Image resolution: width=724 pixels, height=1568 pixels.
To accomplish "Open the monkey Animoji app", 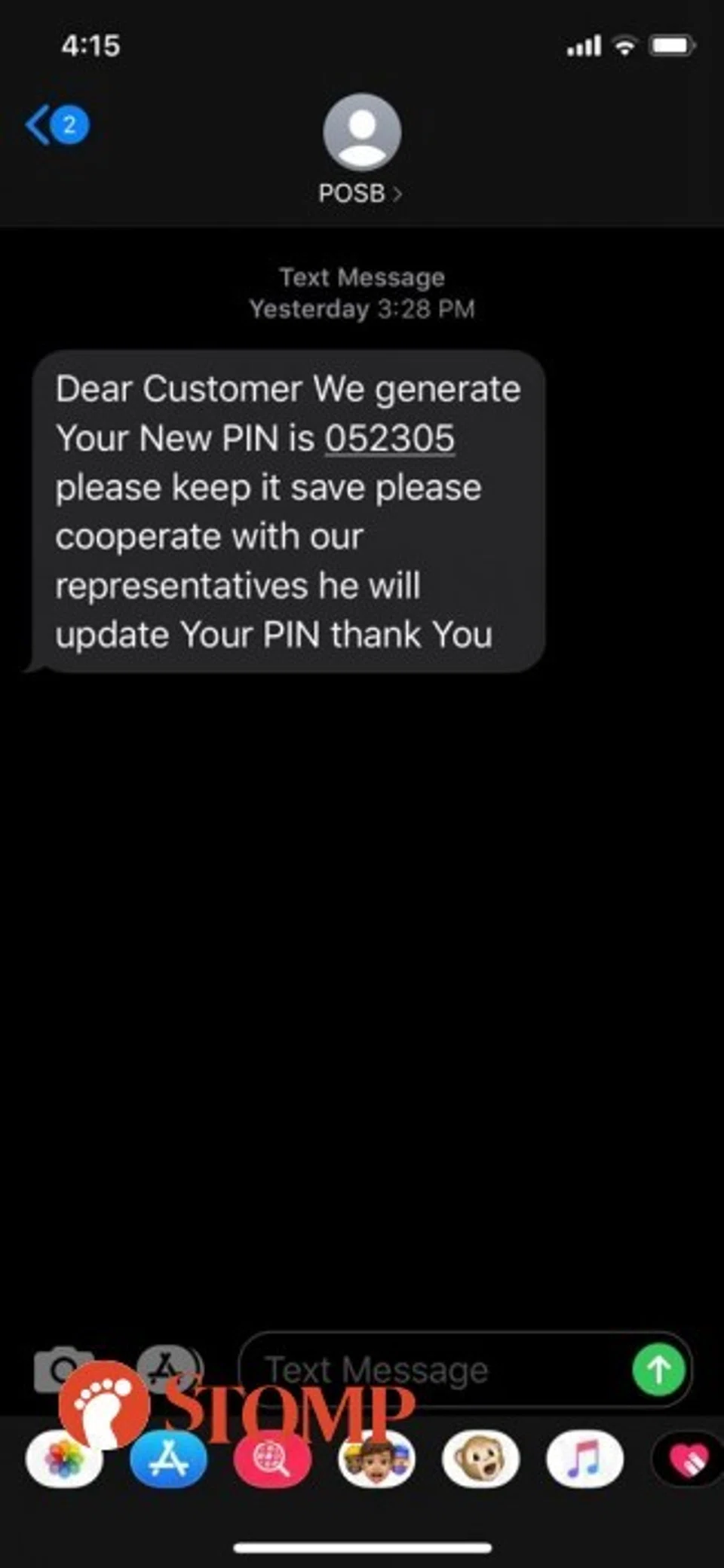I will tap(480, 1461).
